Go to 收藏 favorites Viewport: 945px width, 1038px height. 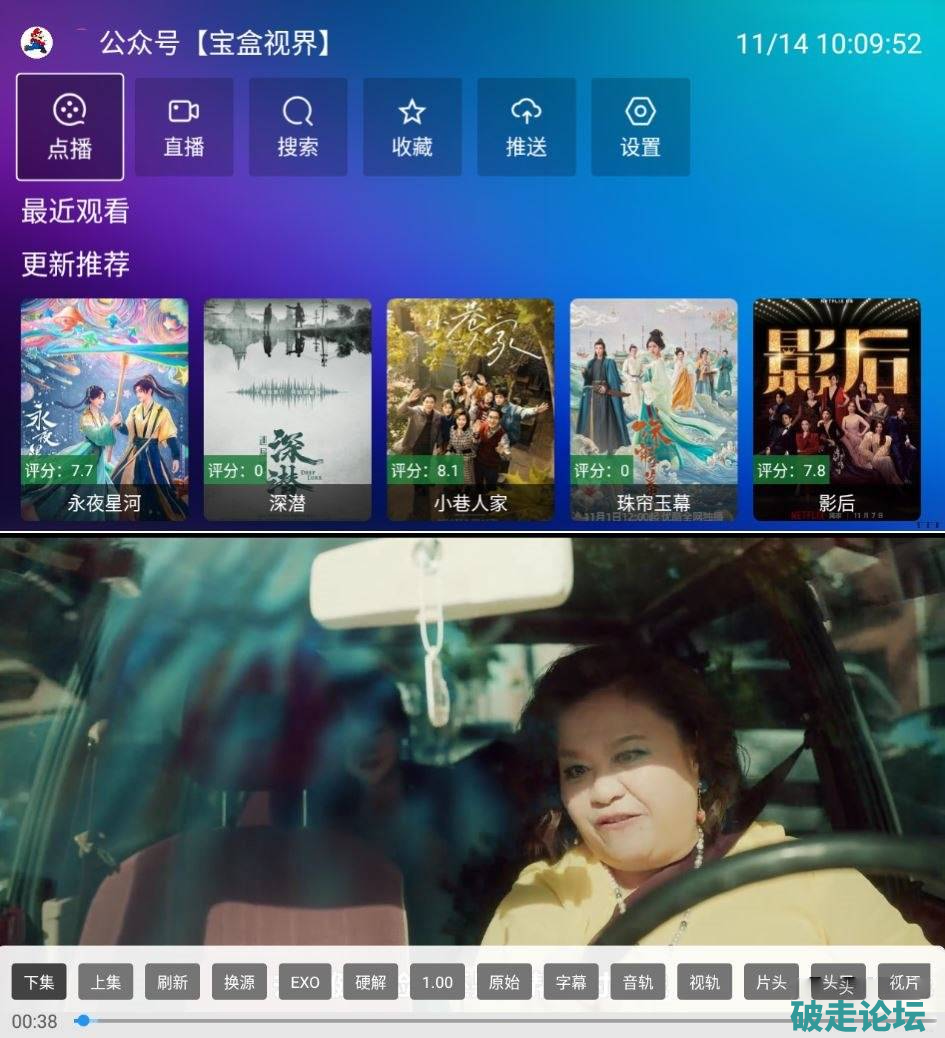pyautogui.click(x=412, y=127)
